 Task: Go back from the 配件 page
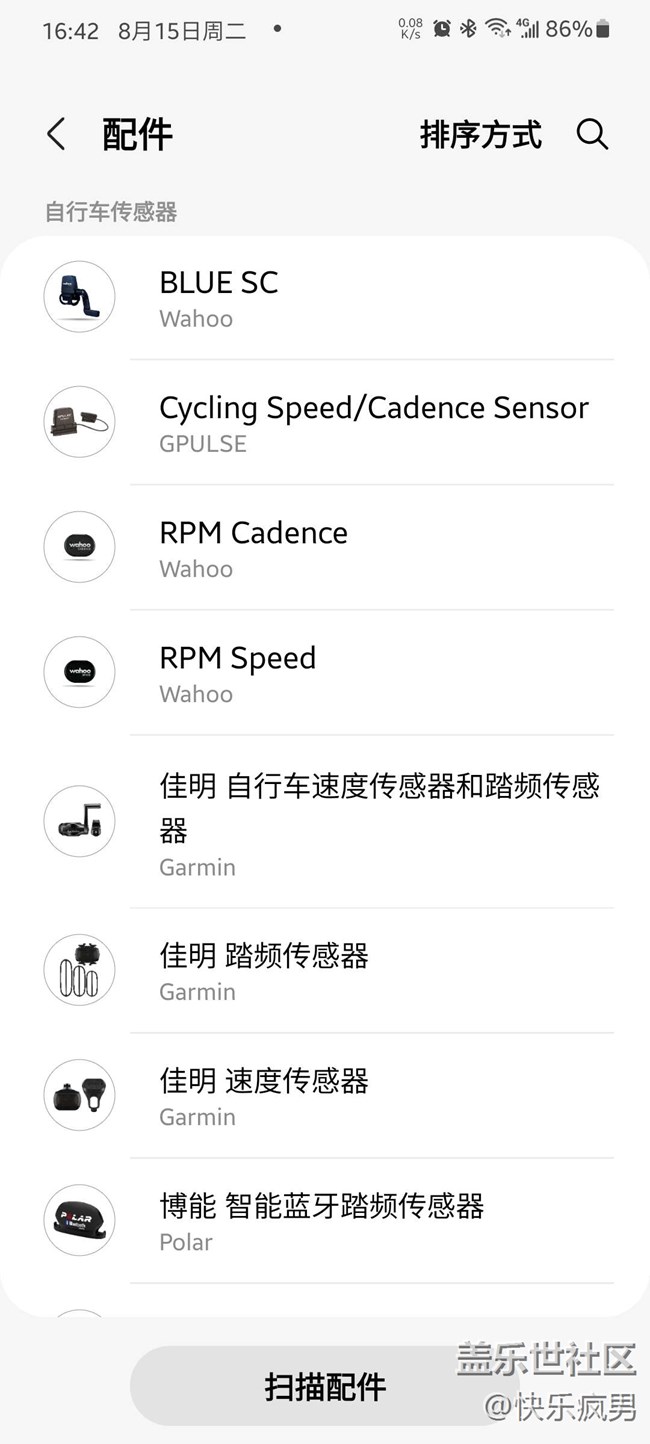[56, 134]
